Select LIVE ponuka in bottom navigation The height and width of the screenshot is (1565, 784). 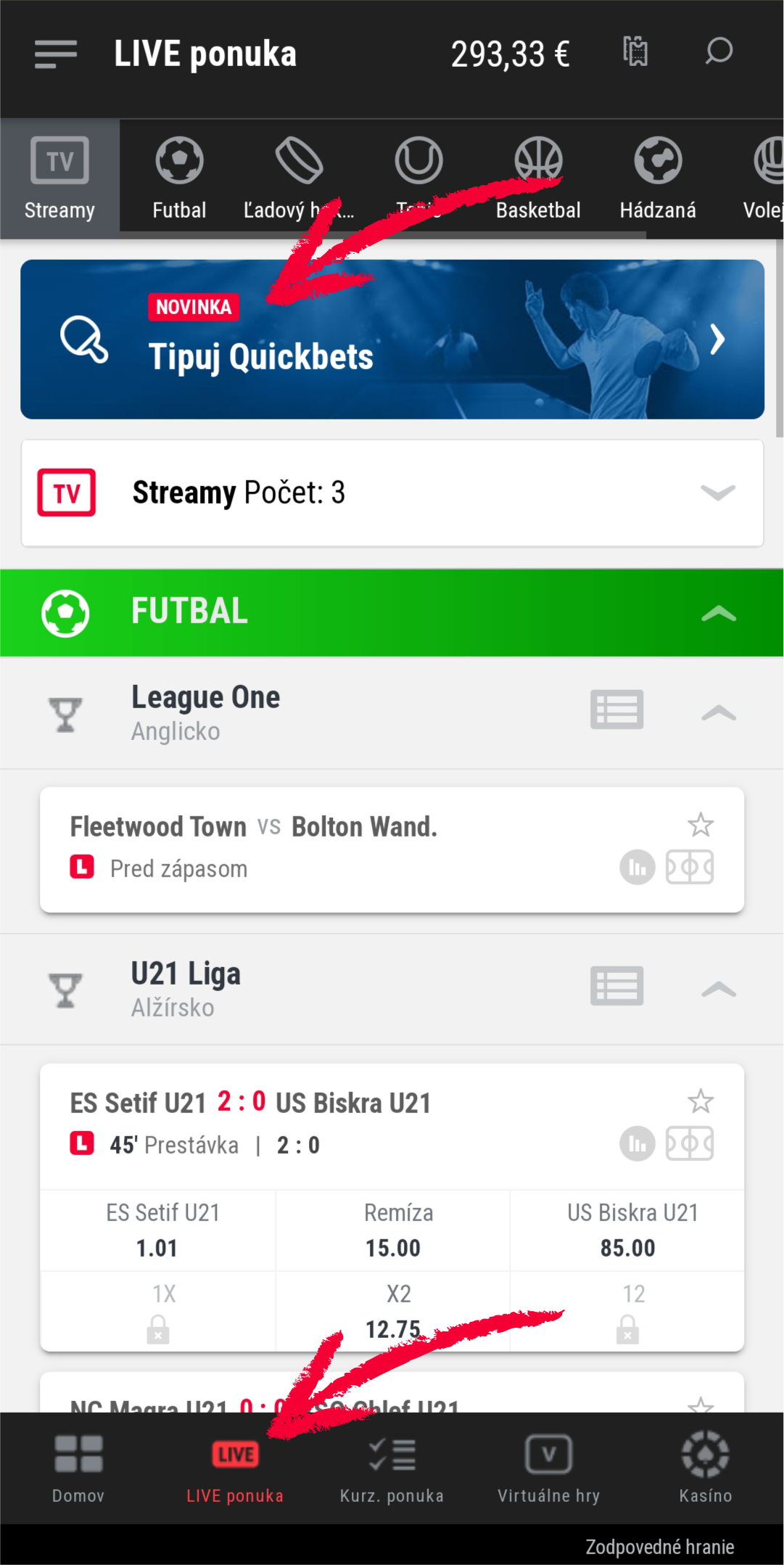click(x=234, y=1469)
